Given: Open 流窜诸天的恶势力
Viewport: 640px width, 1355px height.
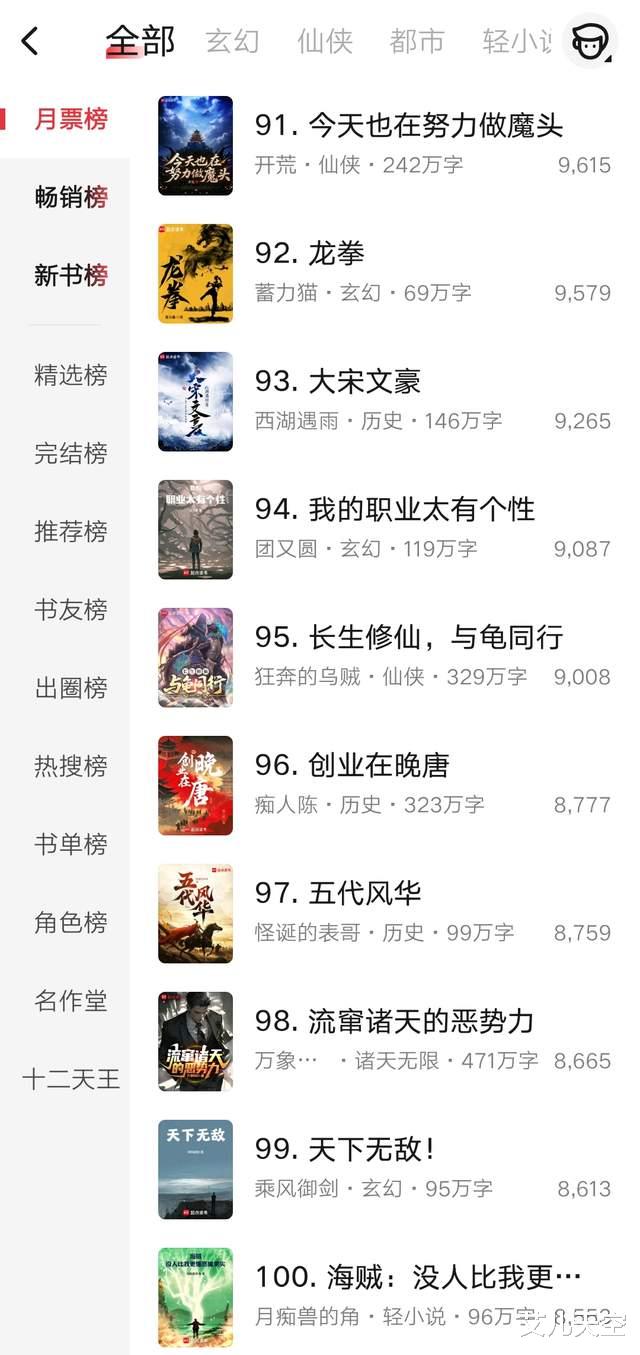Looking at the screenshot, I should tap(394, 1022).
